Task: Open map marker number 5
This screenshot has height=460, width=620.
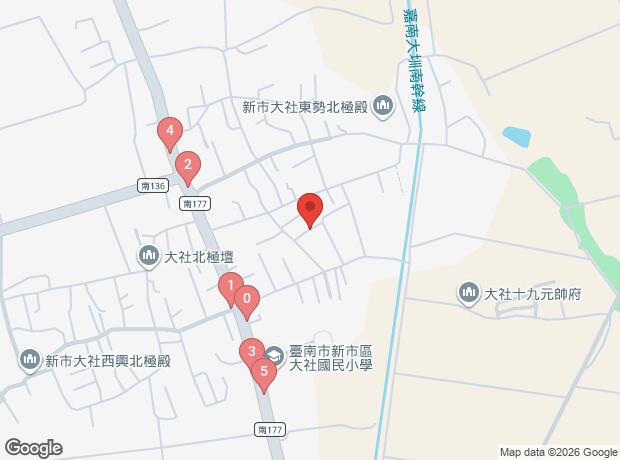Action: click(x=264, y=376)
